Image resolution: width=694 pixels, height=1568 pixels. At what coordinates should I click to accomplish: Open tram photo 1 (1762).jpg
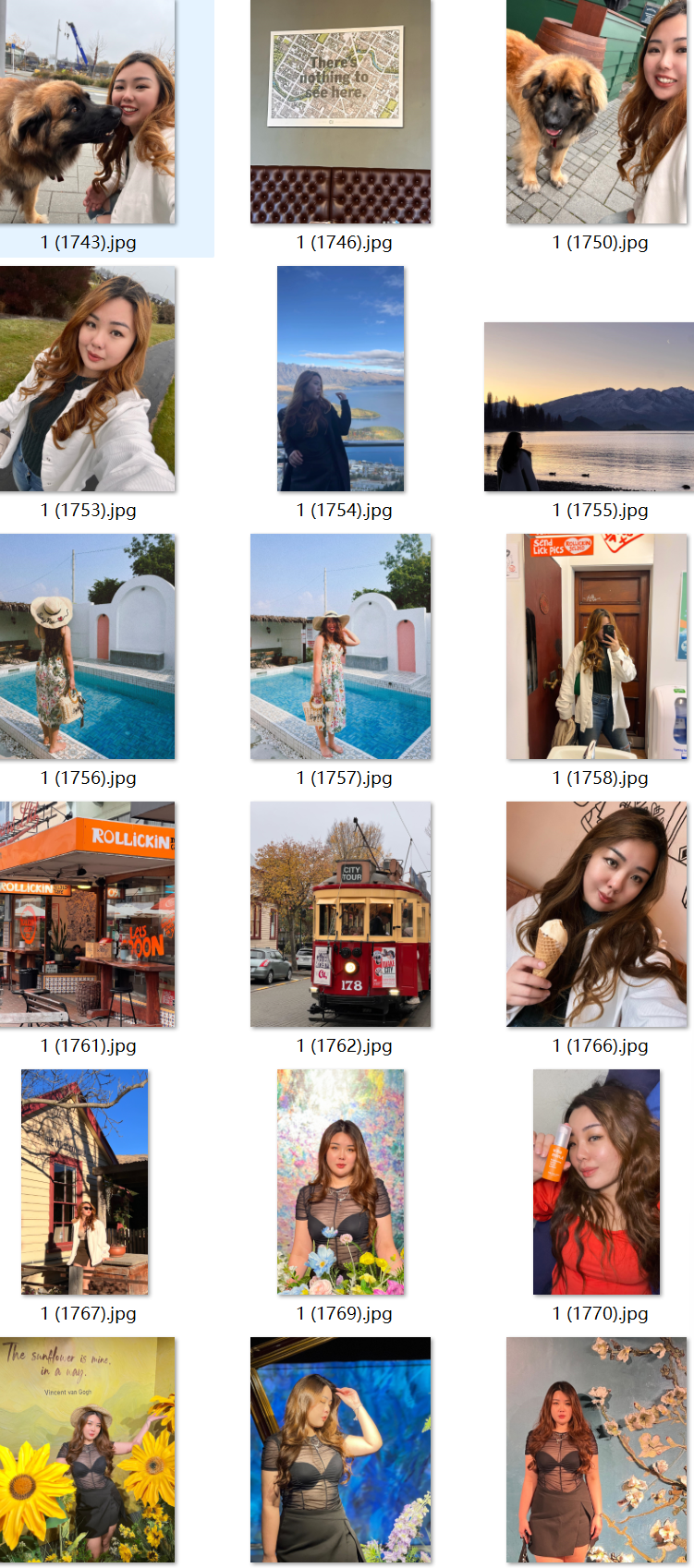(x=340, y=914)
